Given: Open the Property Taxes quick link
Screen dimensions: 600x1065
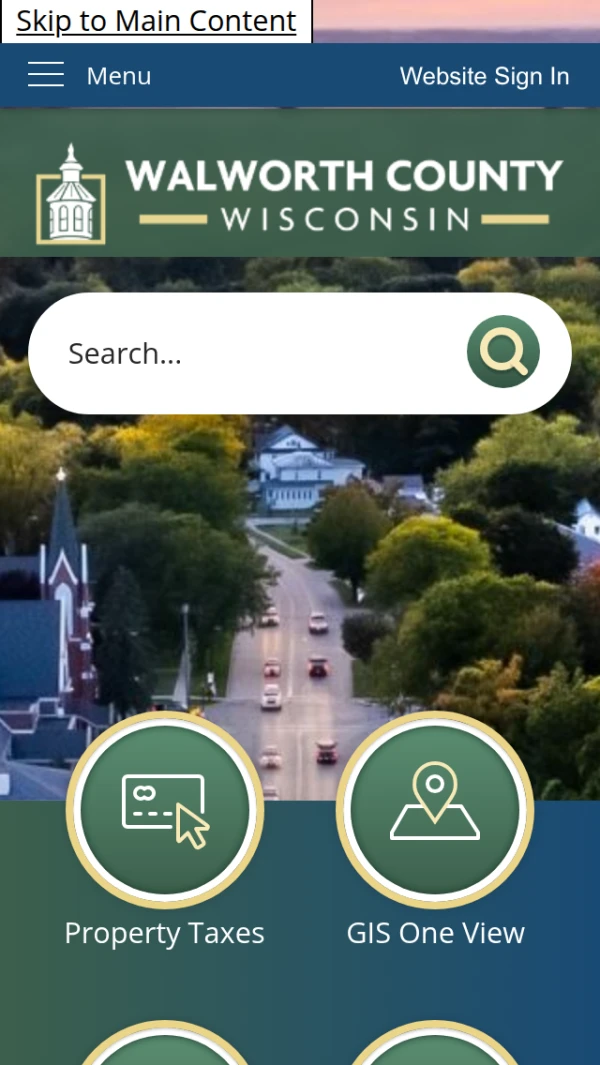Looking at the screenshot, I should (x=165, y=811).
